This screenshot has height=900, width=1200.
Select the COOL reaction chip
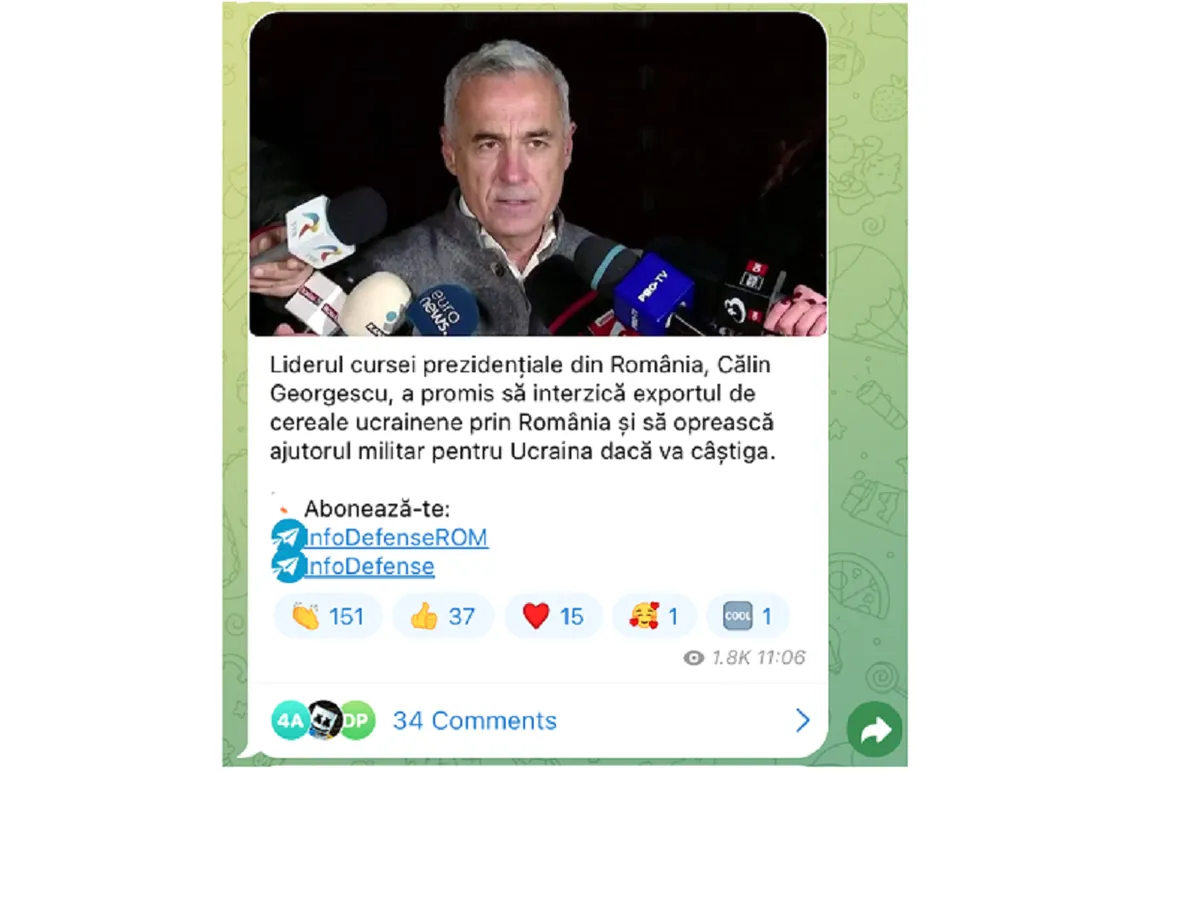[x=747, y=616]
